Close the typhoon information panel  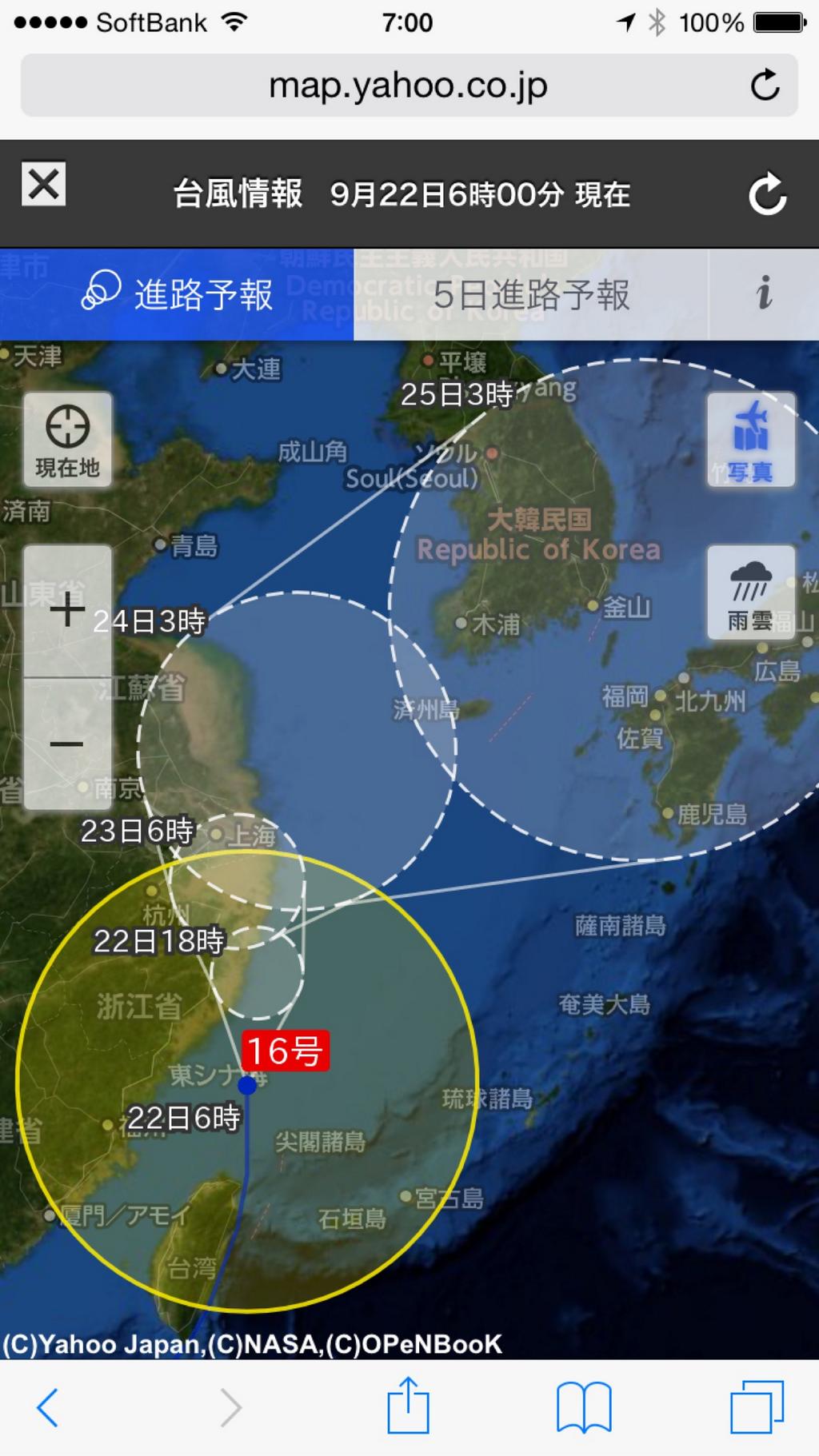click(43, 185)
